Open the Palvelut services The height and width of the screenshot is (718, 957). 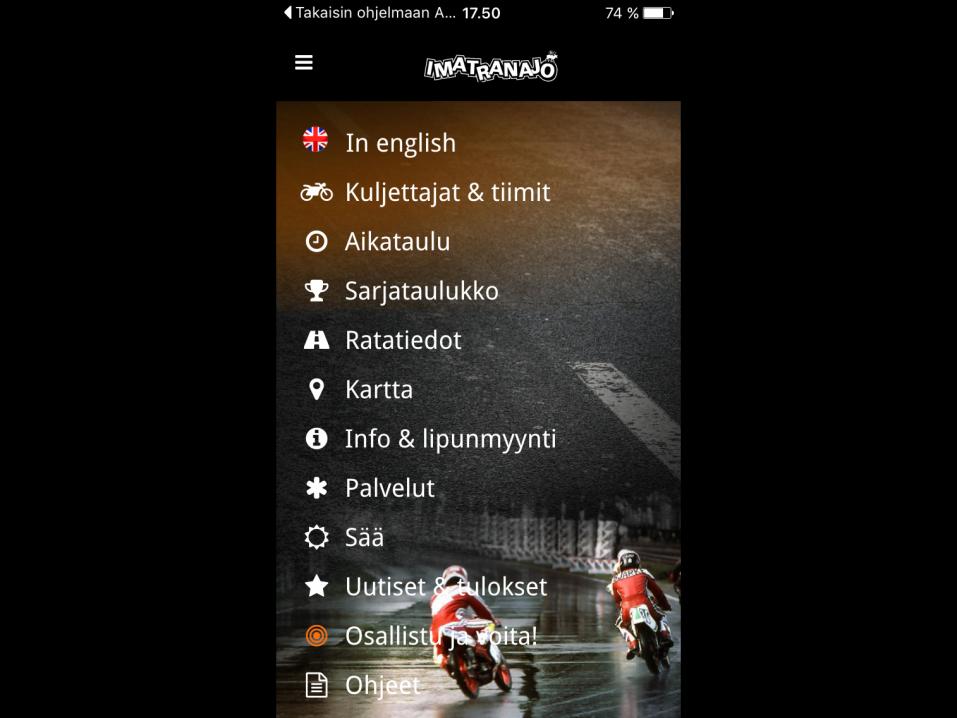389,488
